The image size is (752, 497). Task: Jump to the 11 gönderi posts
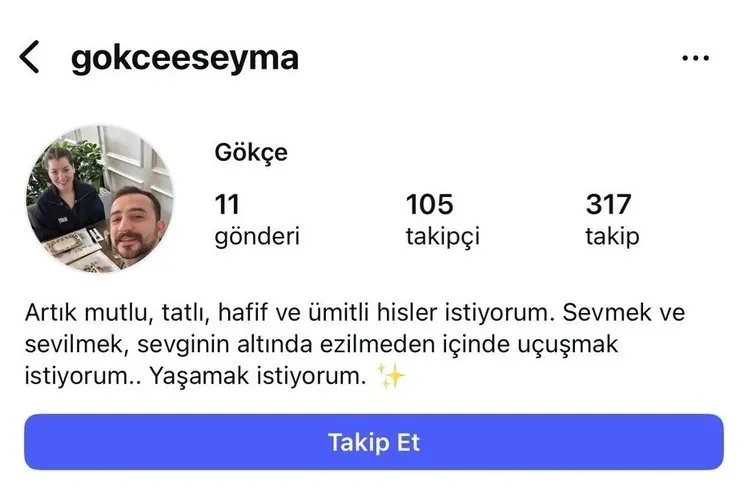coord(256,220)
